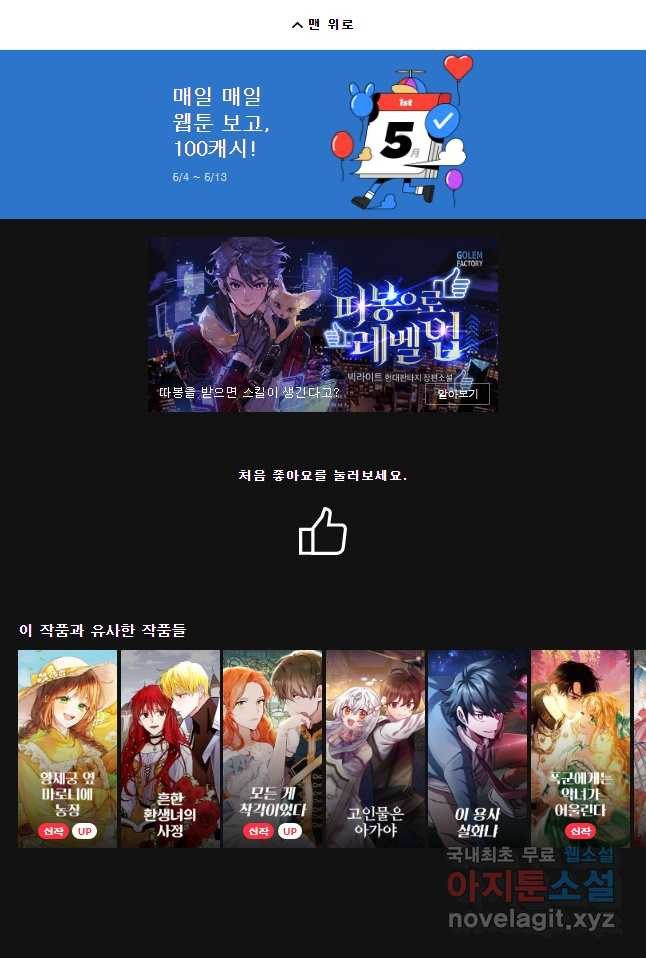Like this work with the thumbs-up icon
646x958 pixels.
coord(323,531)
